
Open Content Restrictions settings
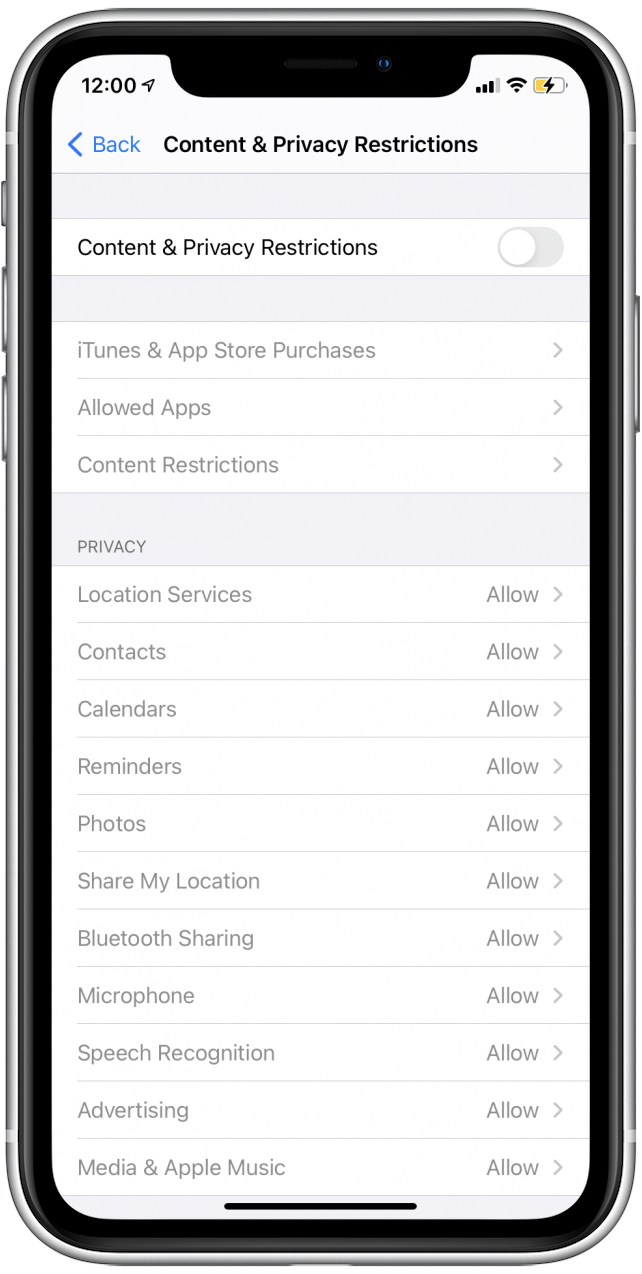click(321, 465)
